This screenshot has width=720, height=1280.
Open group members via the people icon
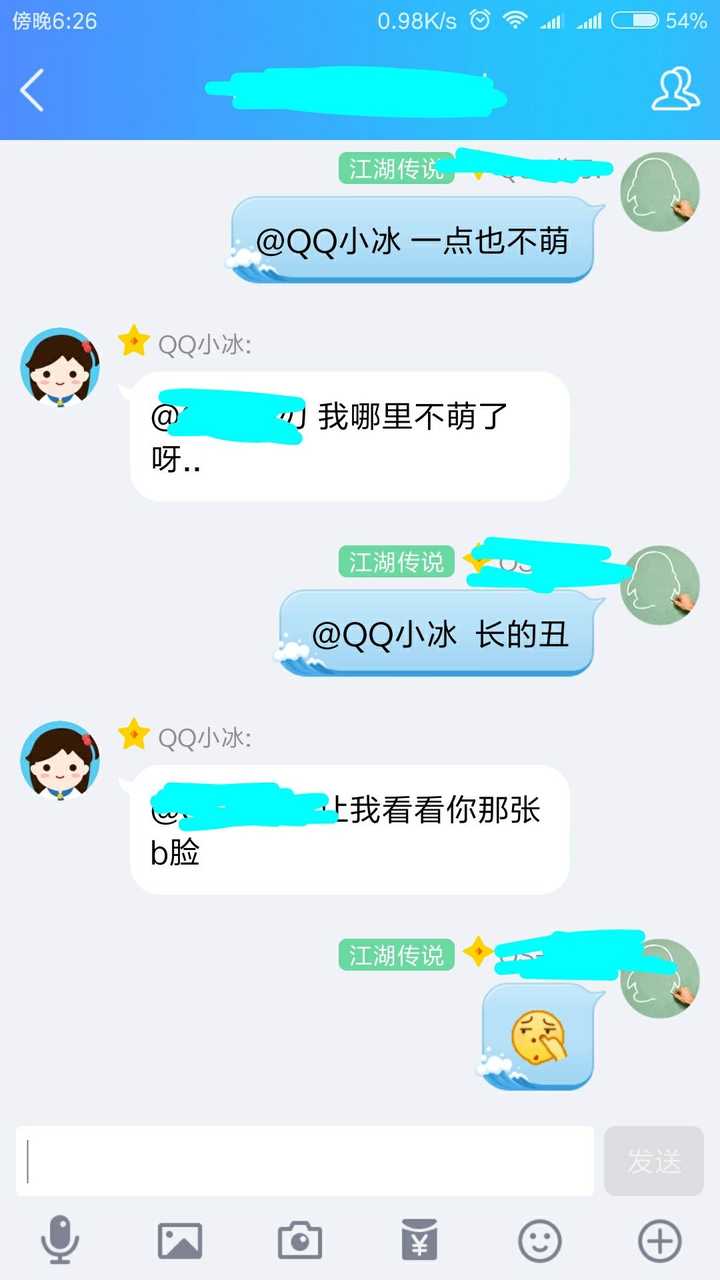677,90
